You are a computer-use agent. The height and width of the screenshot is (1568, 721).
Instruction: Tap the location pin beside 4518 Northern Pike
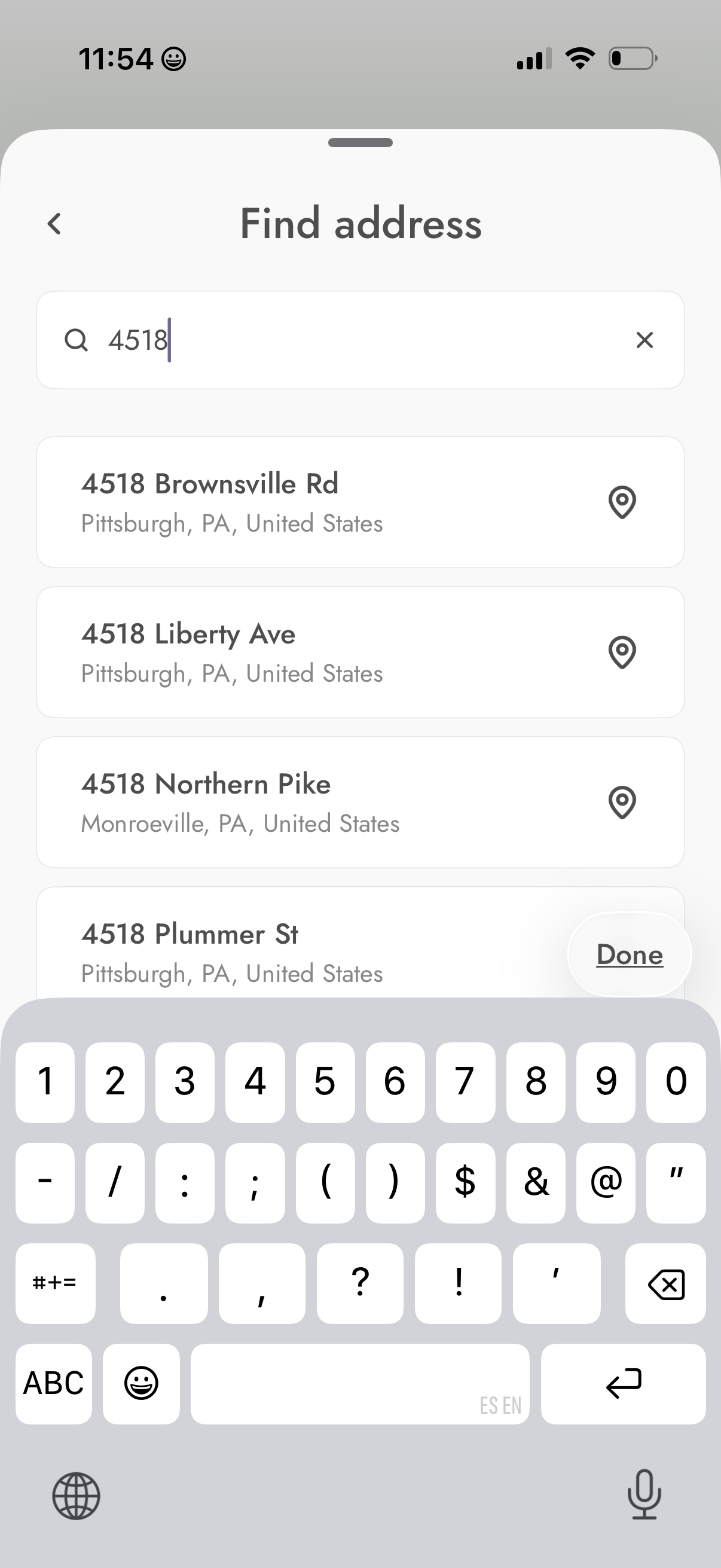tap(621, 803)
